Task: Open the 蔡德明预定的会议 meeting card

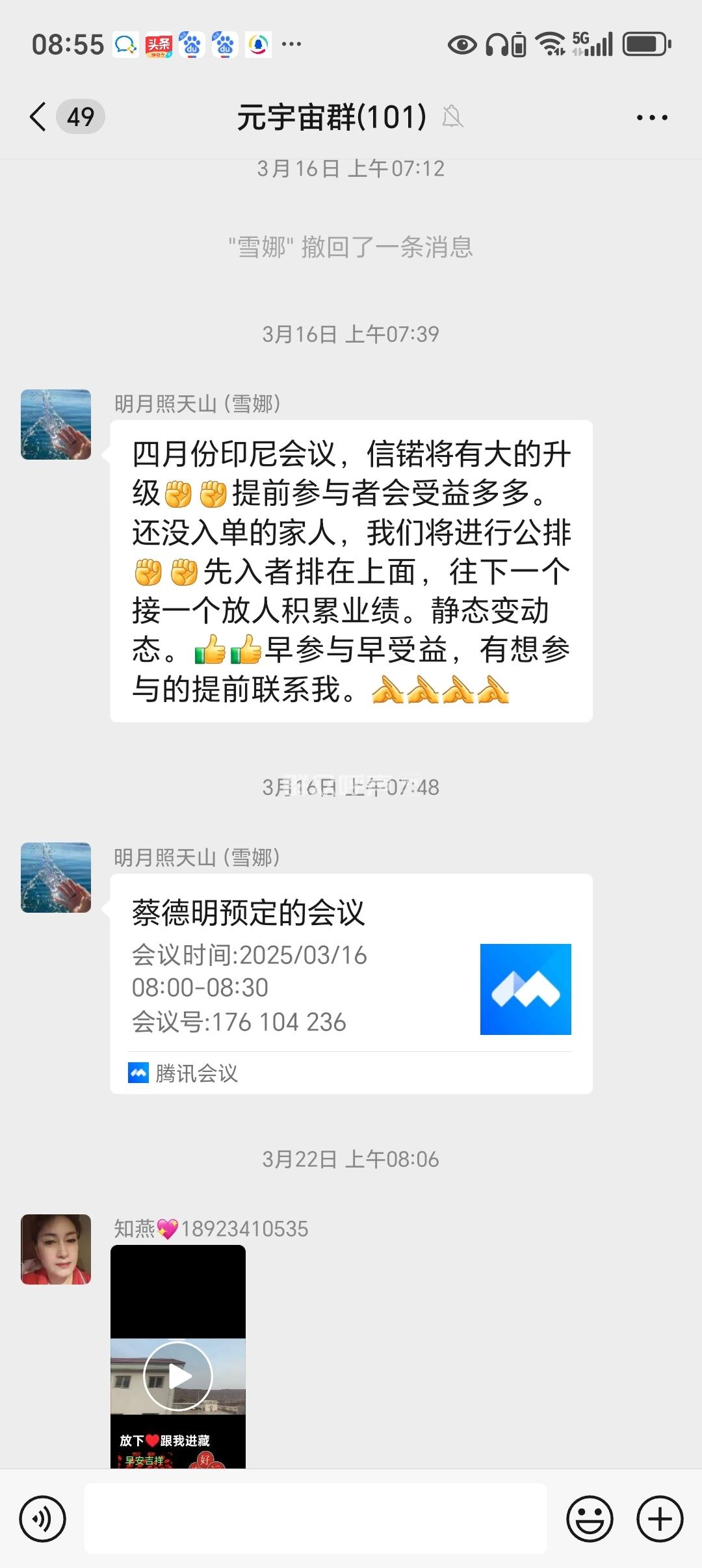Action: coord(351,983)
